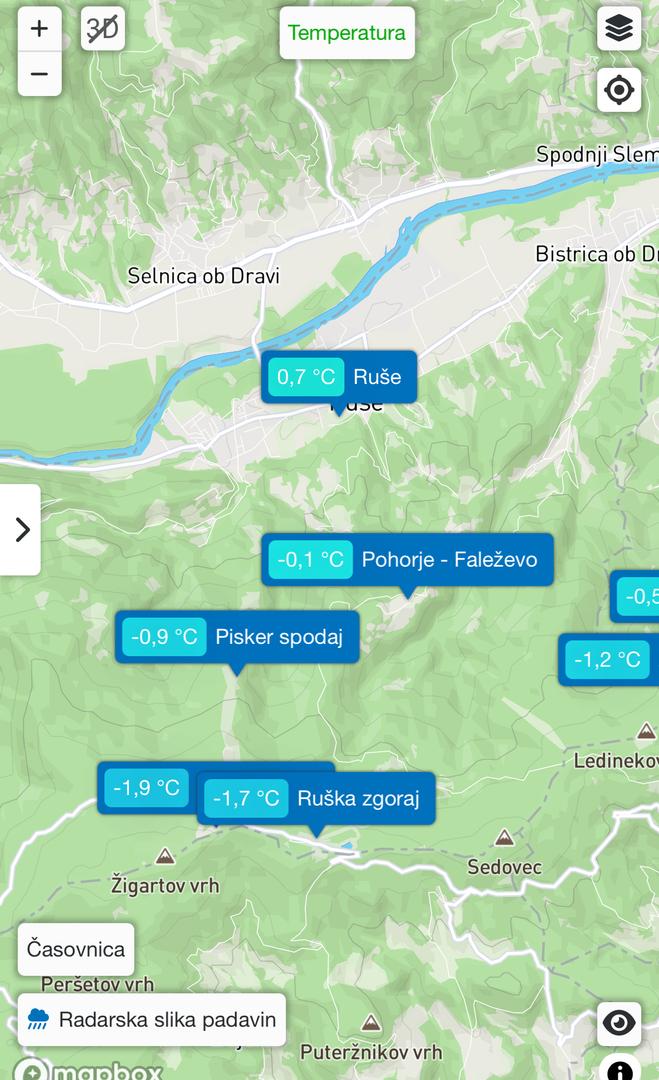Select the Pisker spodaj station
Screen dimensions: 659x1080
(x=237, y=636)
